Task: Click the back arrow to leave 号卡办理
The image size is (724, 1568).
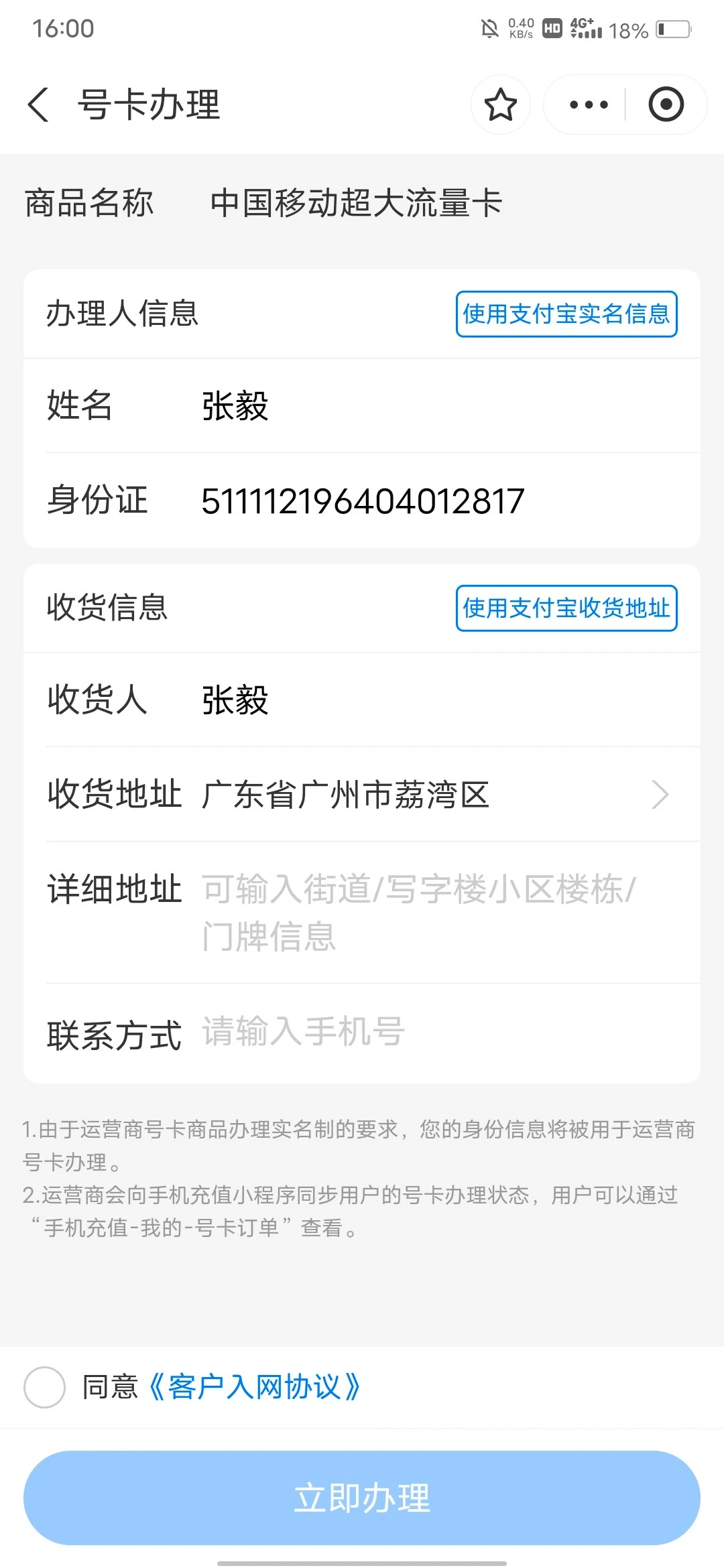Action: click(x=38, y=105)
